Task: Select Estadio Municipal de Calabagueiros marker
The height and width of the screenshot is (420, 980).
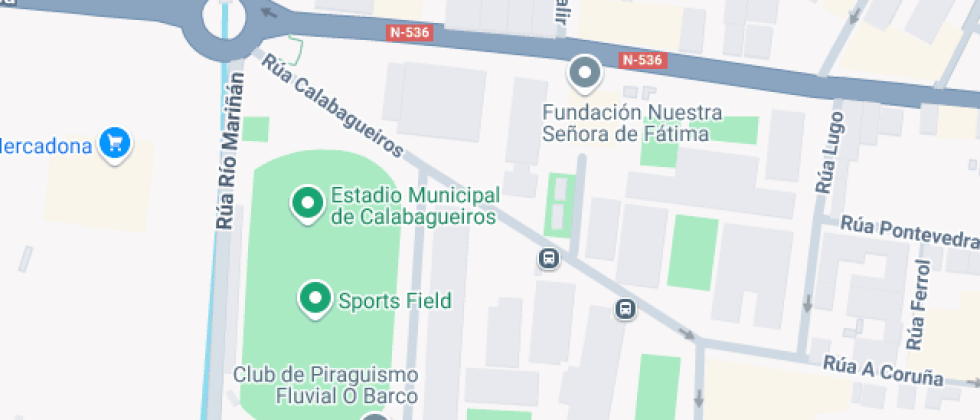Action: (306, 203)
